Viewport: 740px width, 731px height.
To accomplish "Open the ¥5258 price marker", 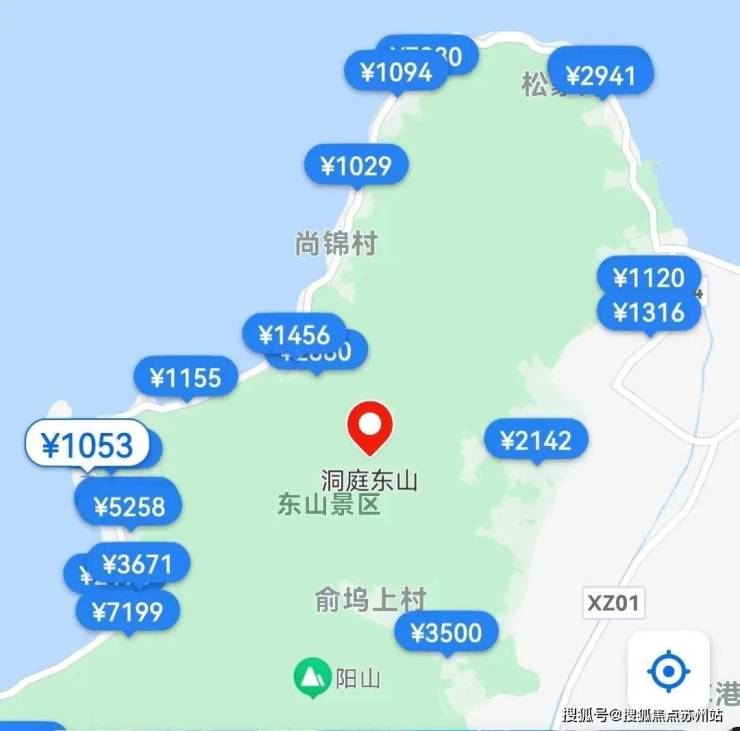I will click(129, 506).
